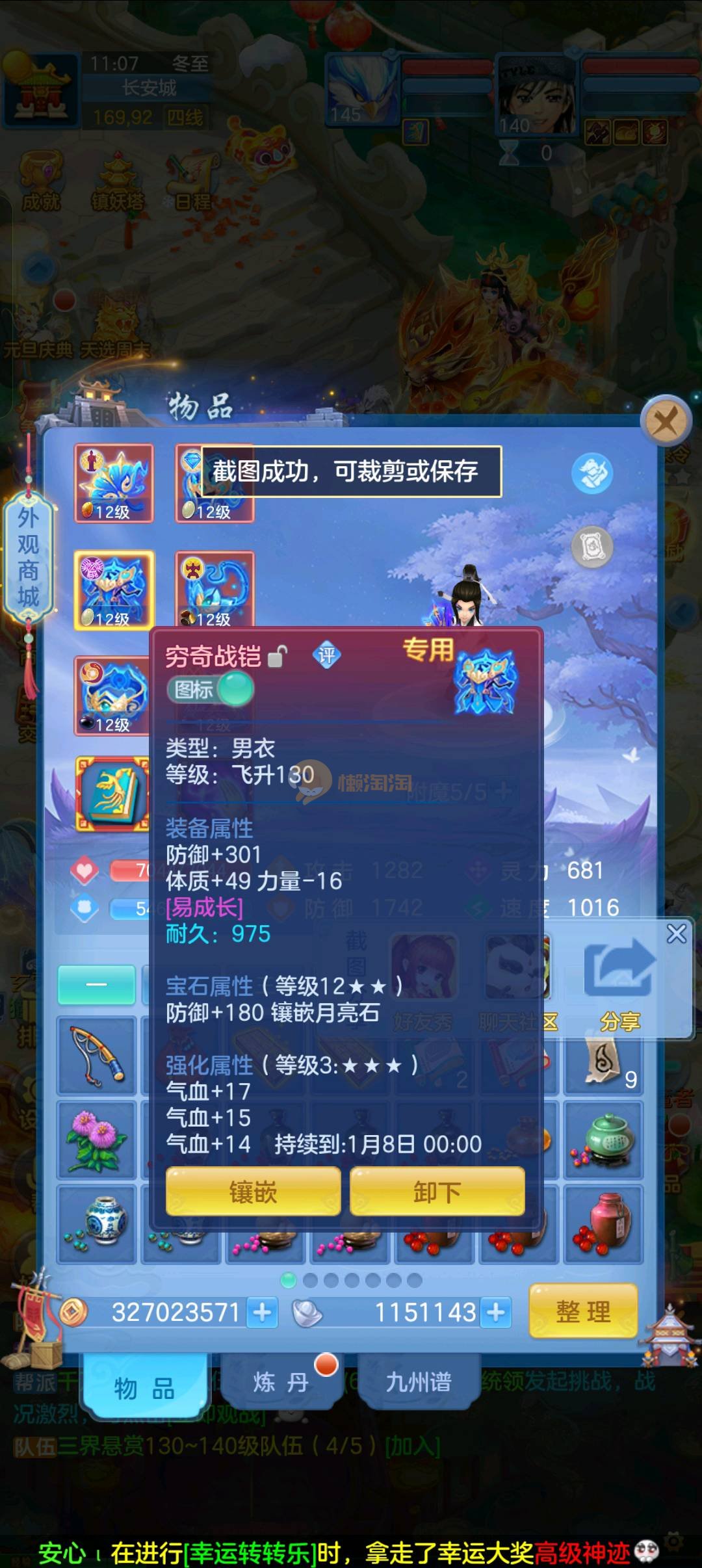Viewport: 702px width, 1568px height.
Task: Add gold coins with the plus button
Action: [x=263, y=1313]
